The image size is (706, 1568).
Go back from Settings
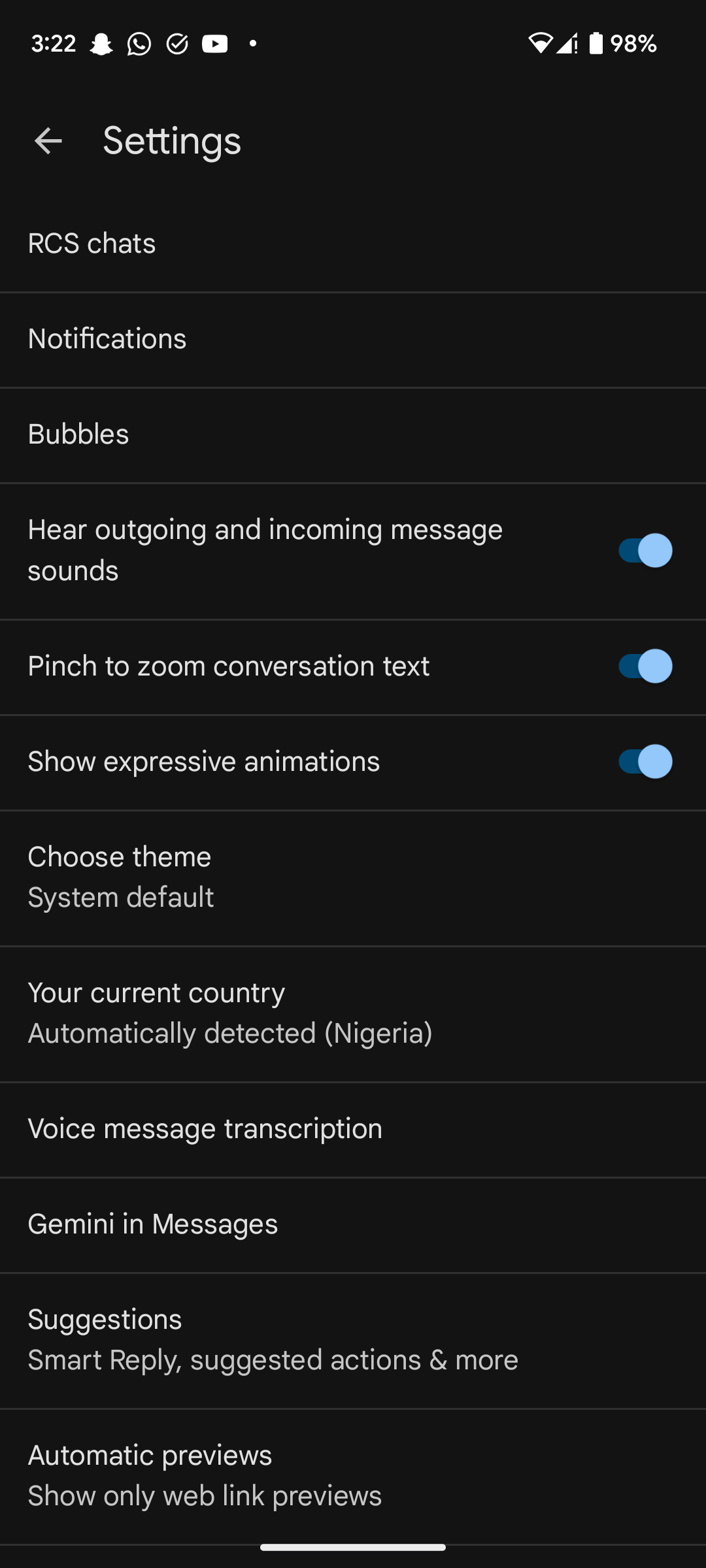[48, 141]
